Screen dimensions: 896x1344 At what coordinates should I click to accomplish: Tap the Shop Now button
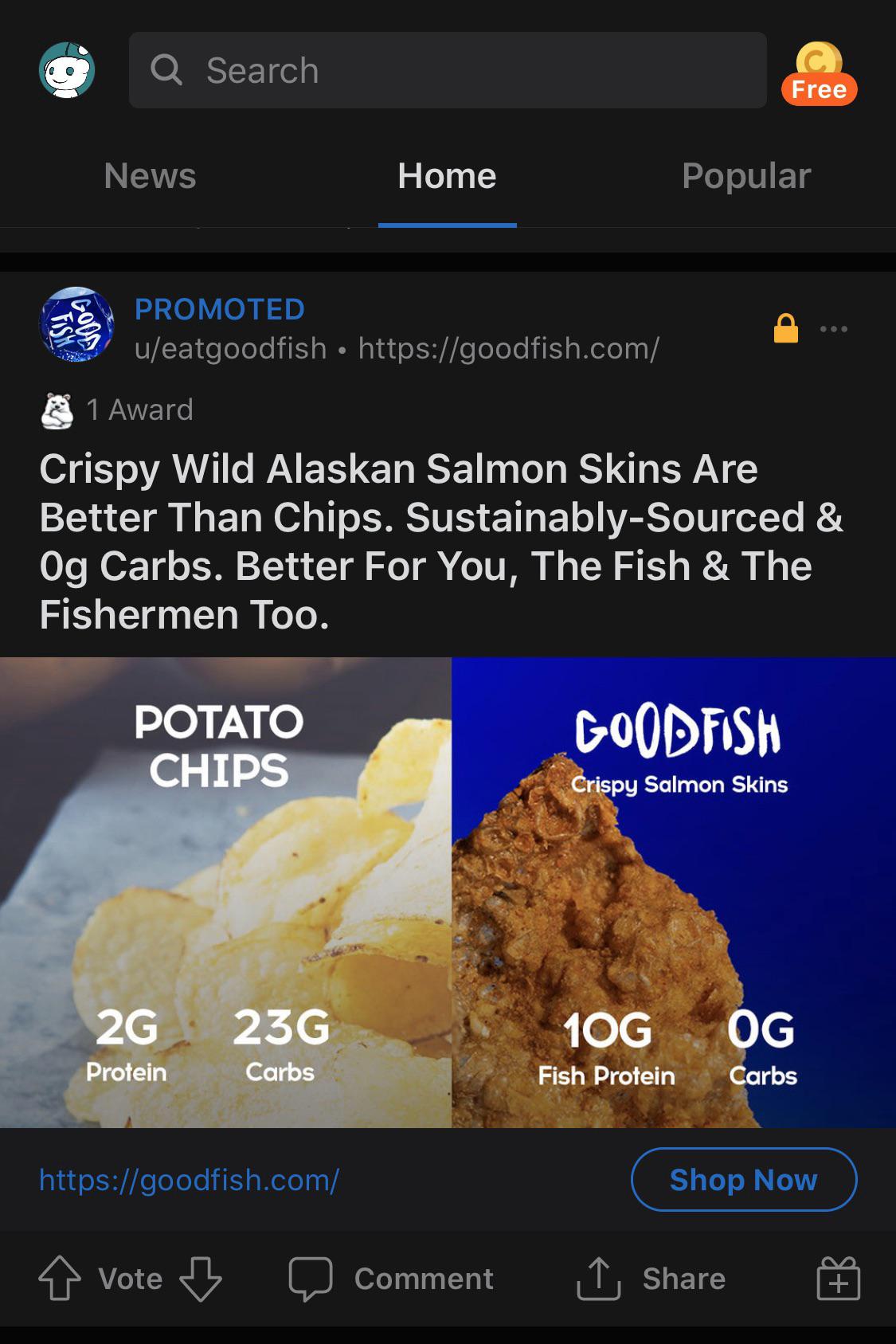tap(743, 1180)
